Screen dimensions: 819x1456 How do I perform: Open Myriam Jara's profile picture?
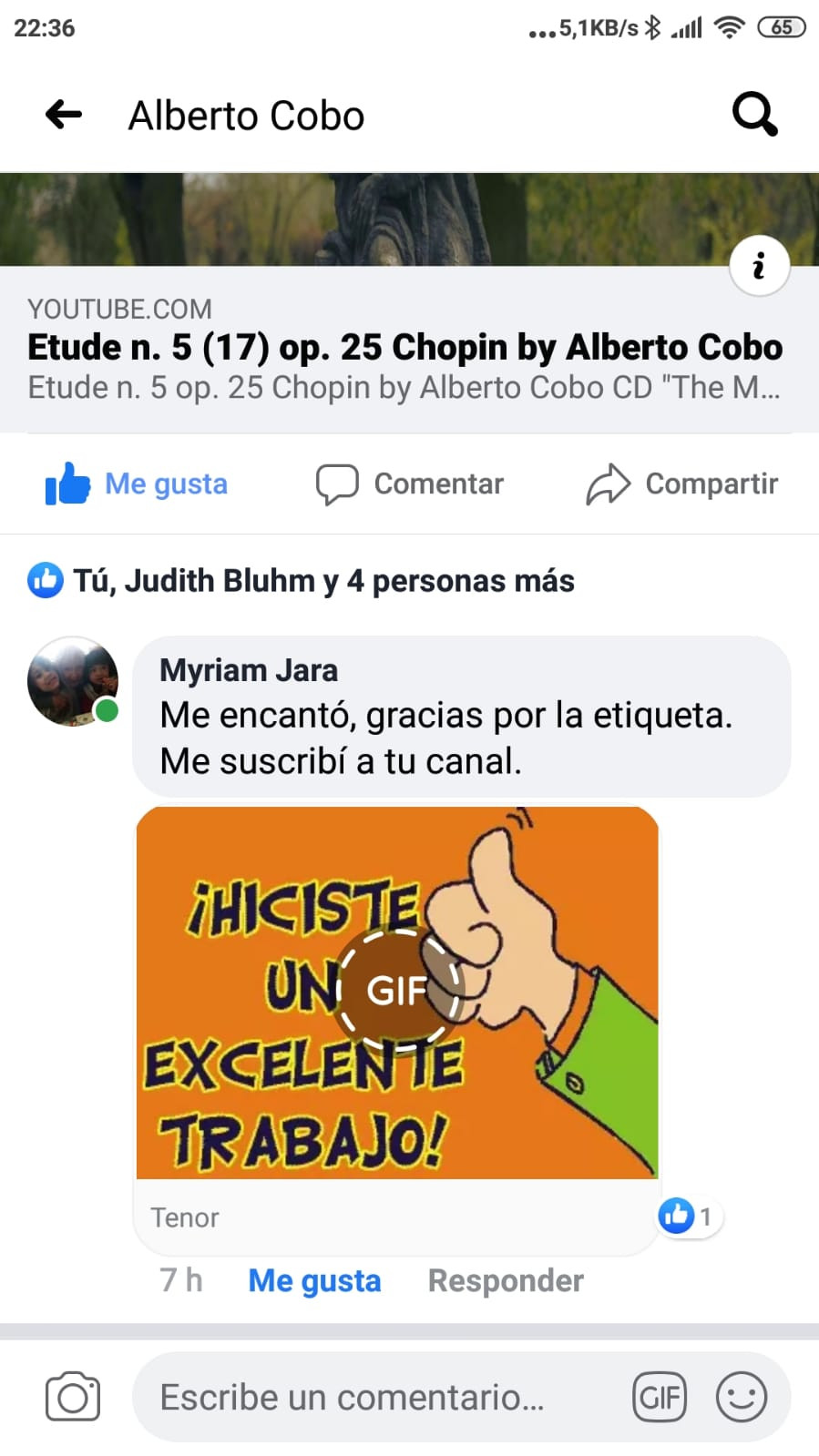(x=73, y=682)
